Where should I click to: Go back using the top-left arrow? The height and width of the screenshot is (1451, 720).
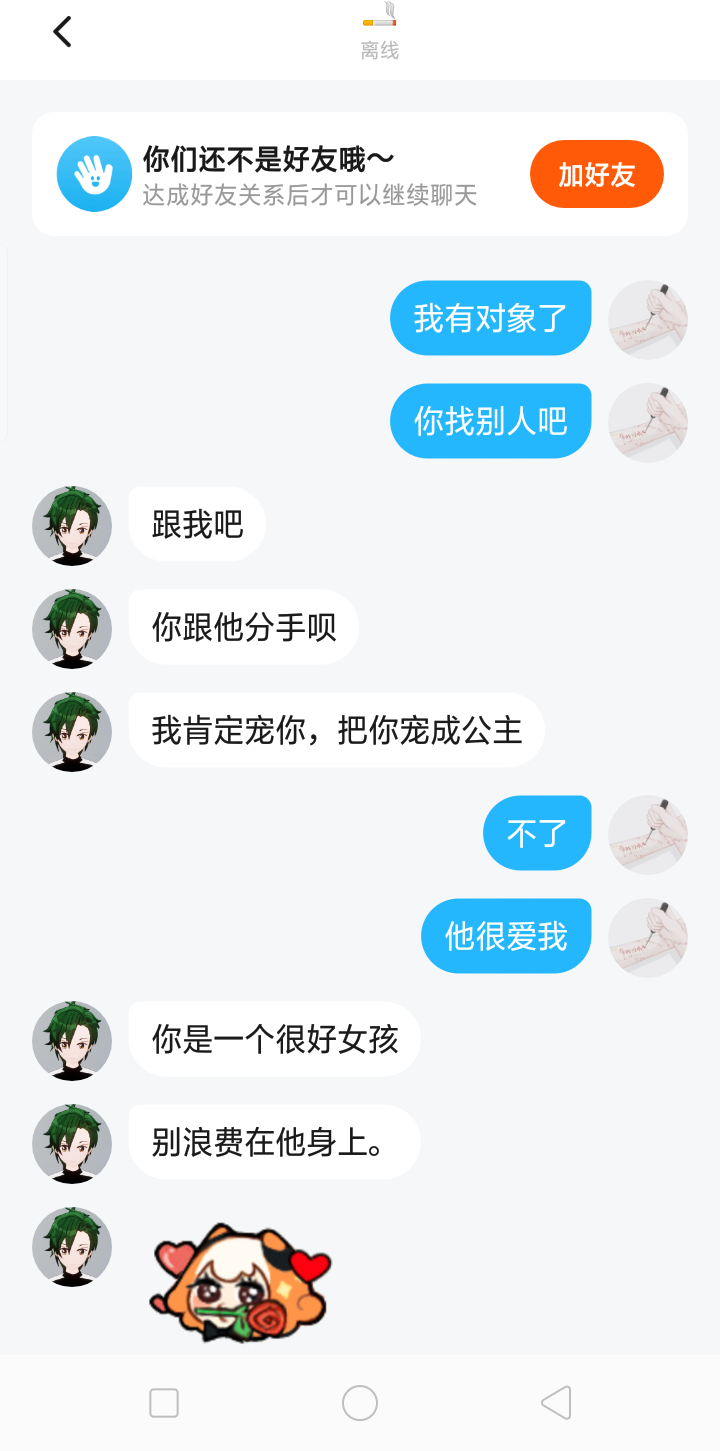pos(62,33)
